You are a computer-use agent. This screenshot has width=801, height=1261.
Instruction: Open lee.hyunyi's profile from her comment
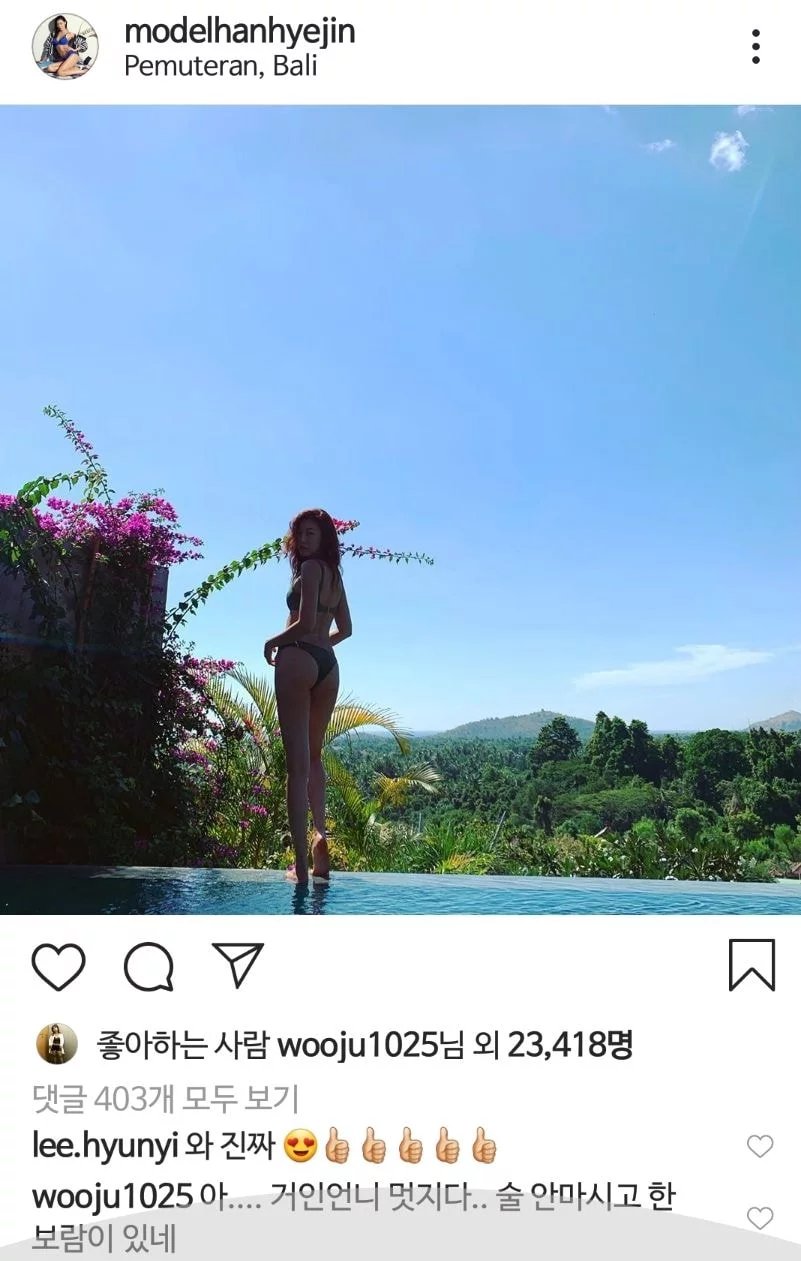coord(105,1146)
